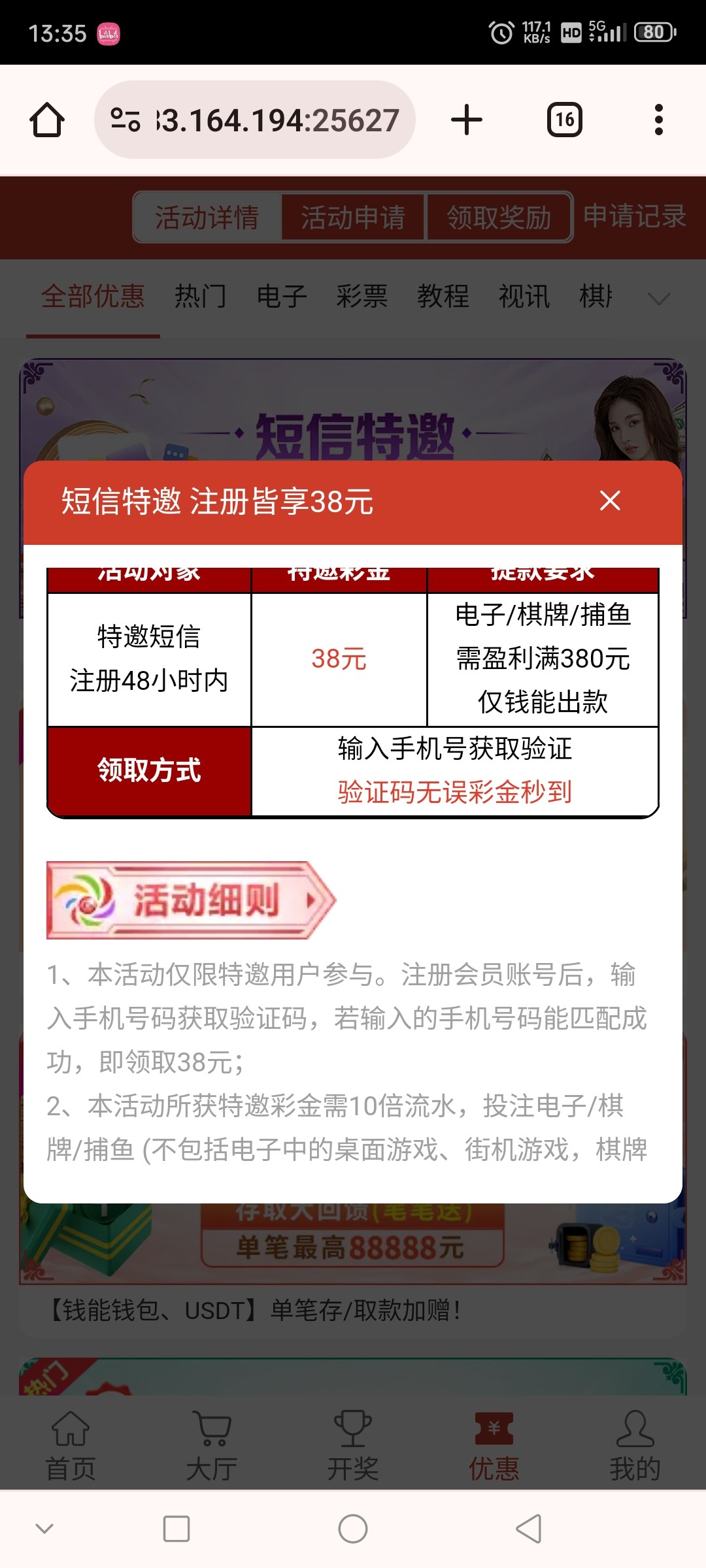Open the tab switcher showing 16
The height and width of the screenshot is (1568, 706).
565,120
